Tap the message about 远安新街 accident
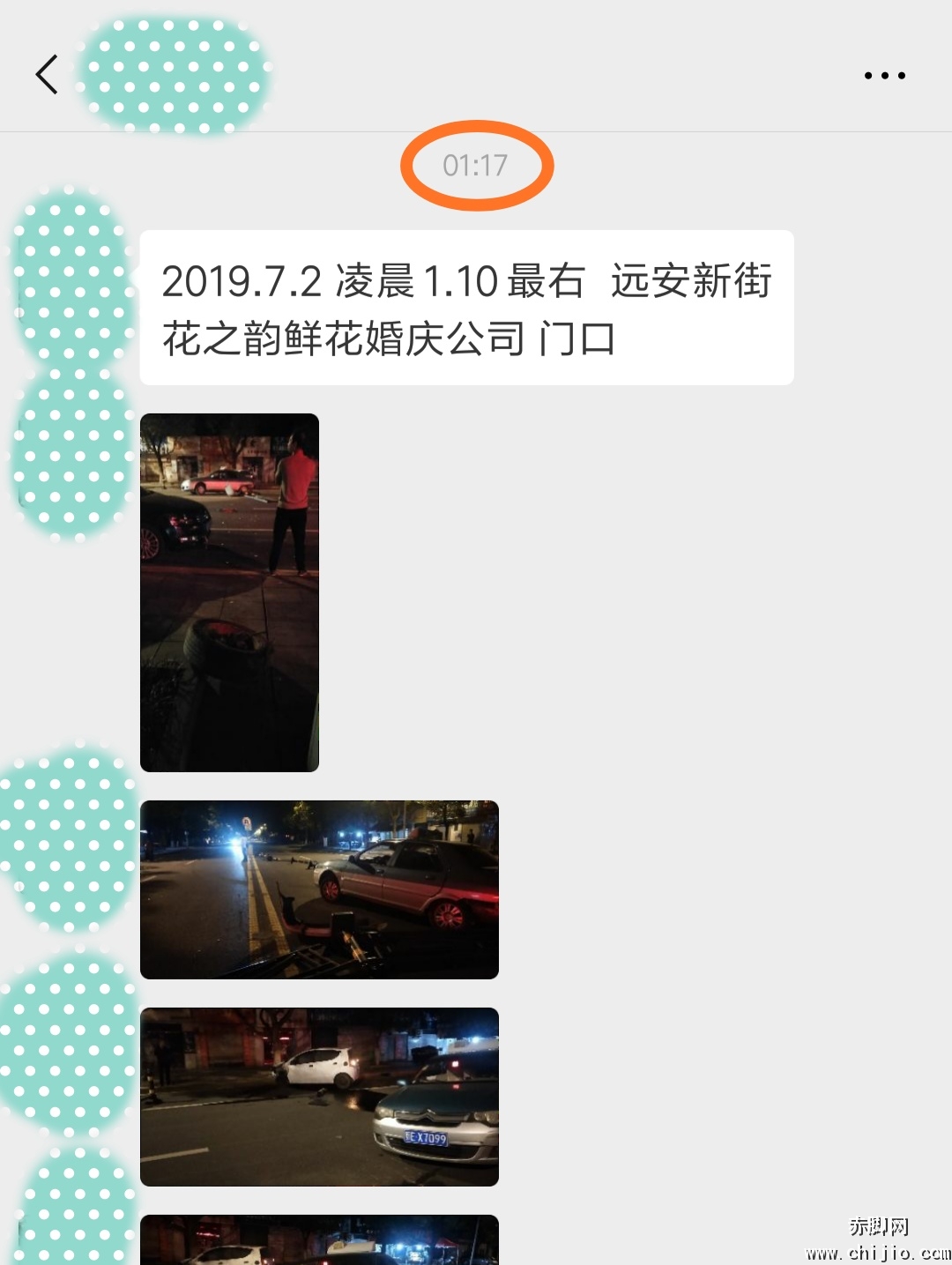Viewport: 952px width, 1265px height. pos(467,309)
